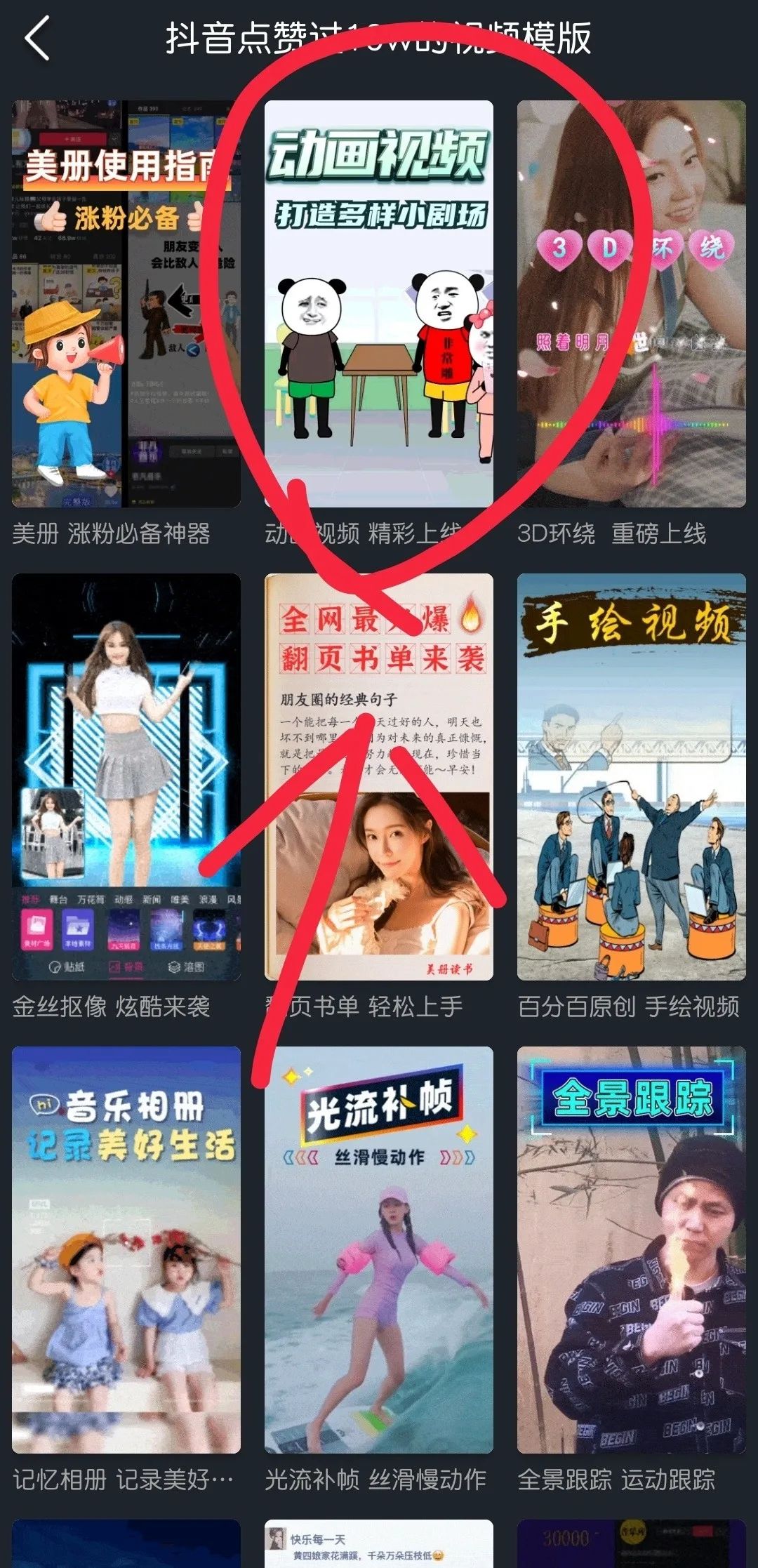The width and height of the screenshot is (758, 1568).
Task: Go back using the top-left arrow
Action: [x=36, y=39]
